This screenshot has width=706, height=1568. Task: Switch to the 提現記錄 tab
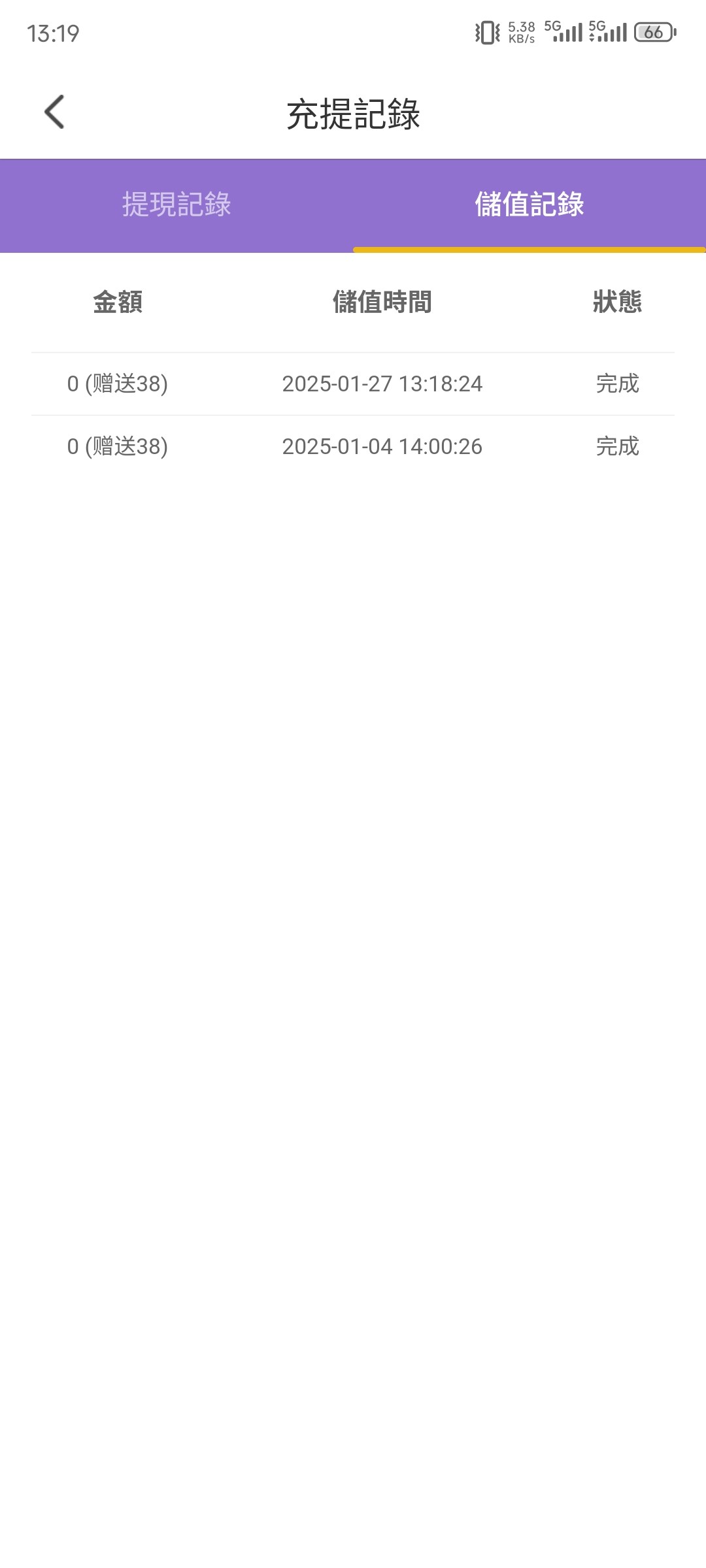point(176,204)
